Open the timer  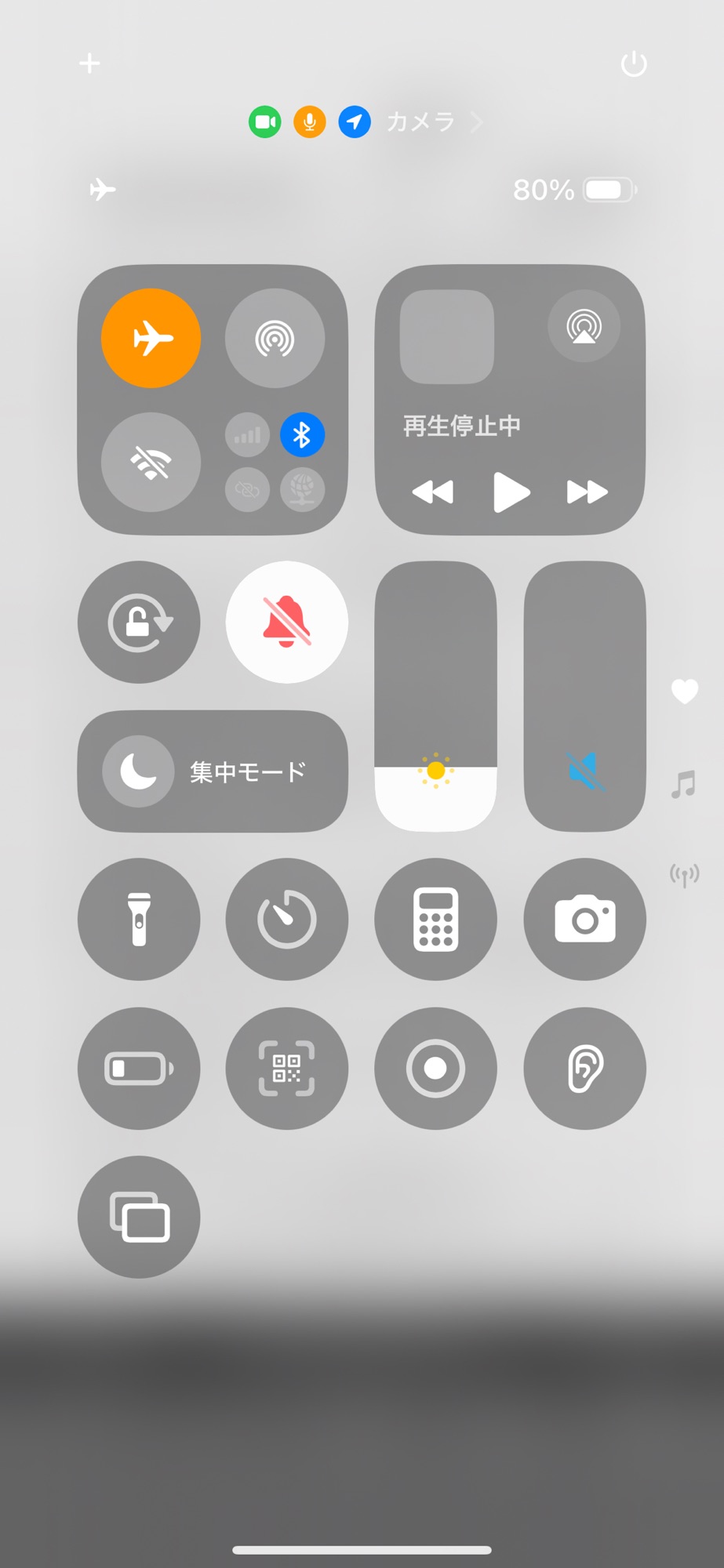tap(286, 919)
